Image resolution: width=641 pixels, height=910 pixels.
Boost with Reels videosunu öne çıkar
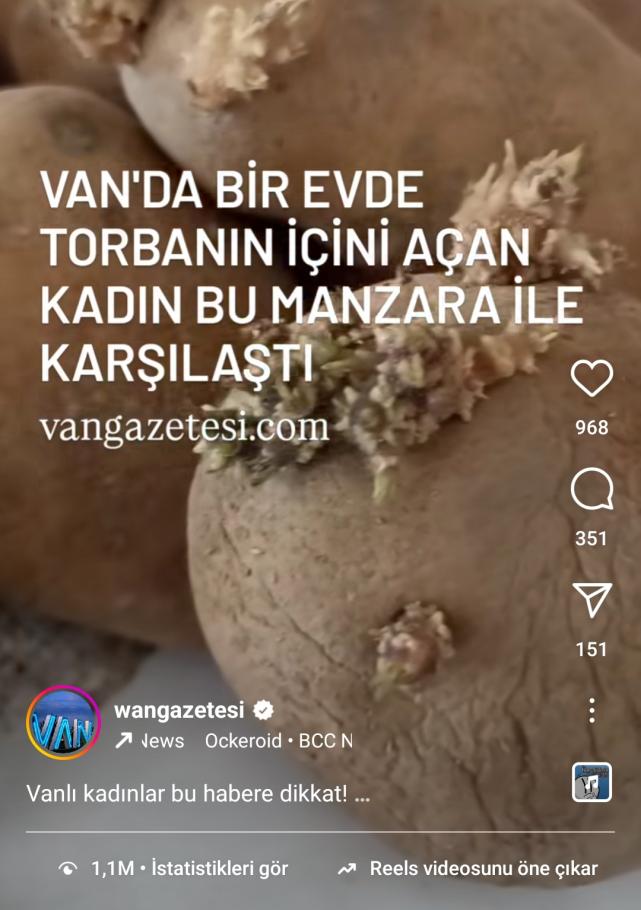468,868
